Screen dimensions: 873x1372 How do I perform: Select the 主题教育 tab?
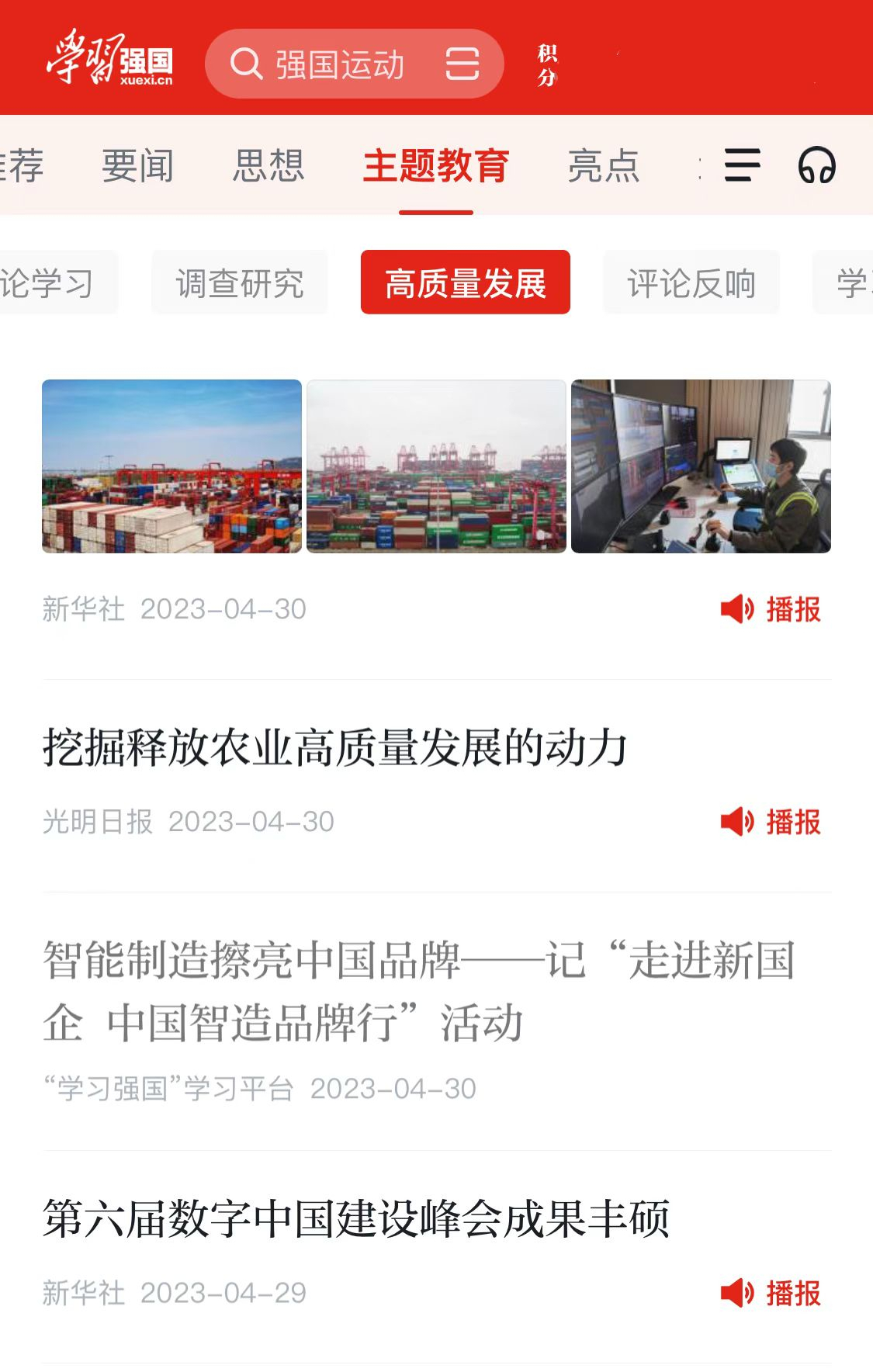[435, 166]
